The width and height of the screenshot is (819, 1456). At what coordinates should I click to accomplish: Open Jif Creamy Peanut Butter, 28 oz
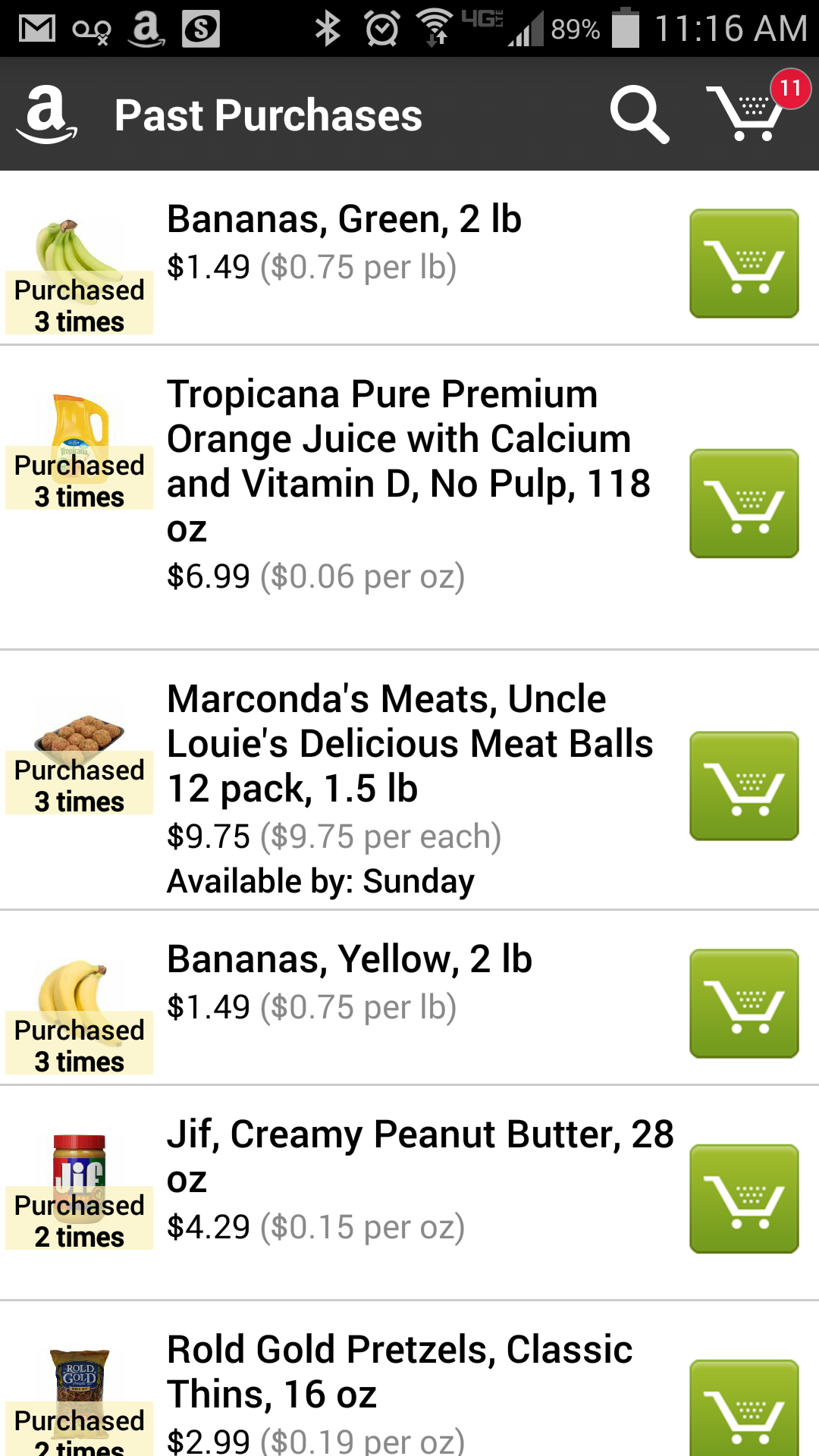click(x=419, y=1156)
